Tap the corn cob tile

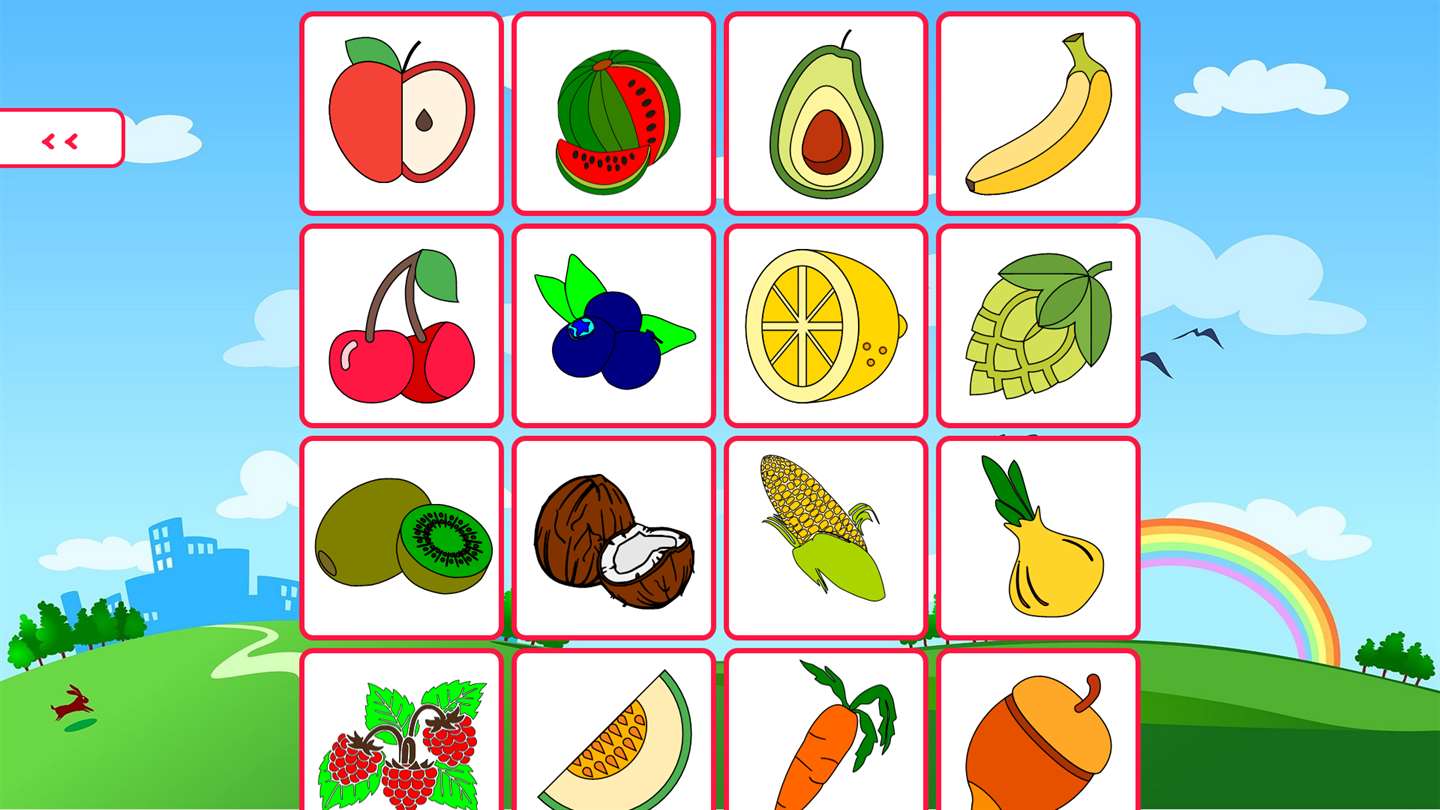tap(826, 538)
